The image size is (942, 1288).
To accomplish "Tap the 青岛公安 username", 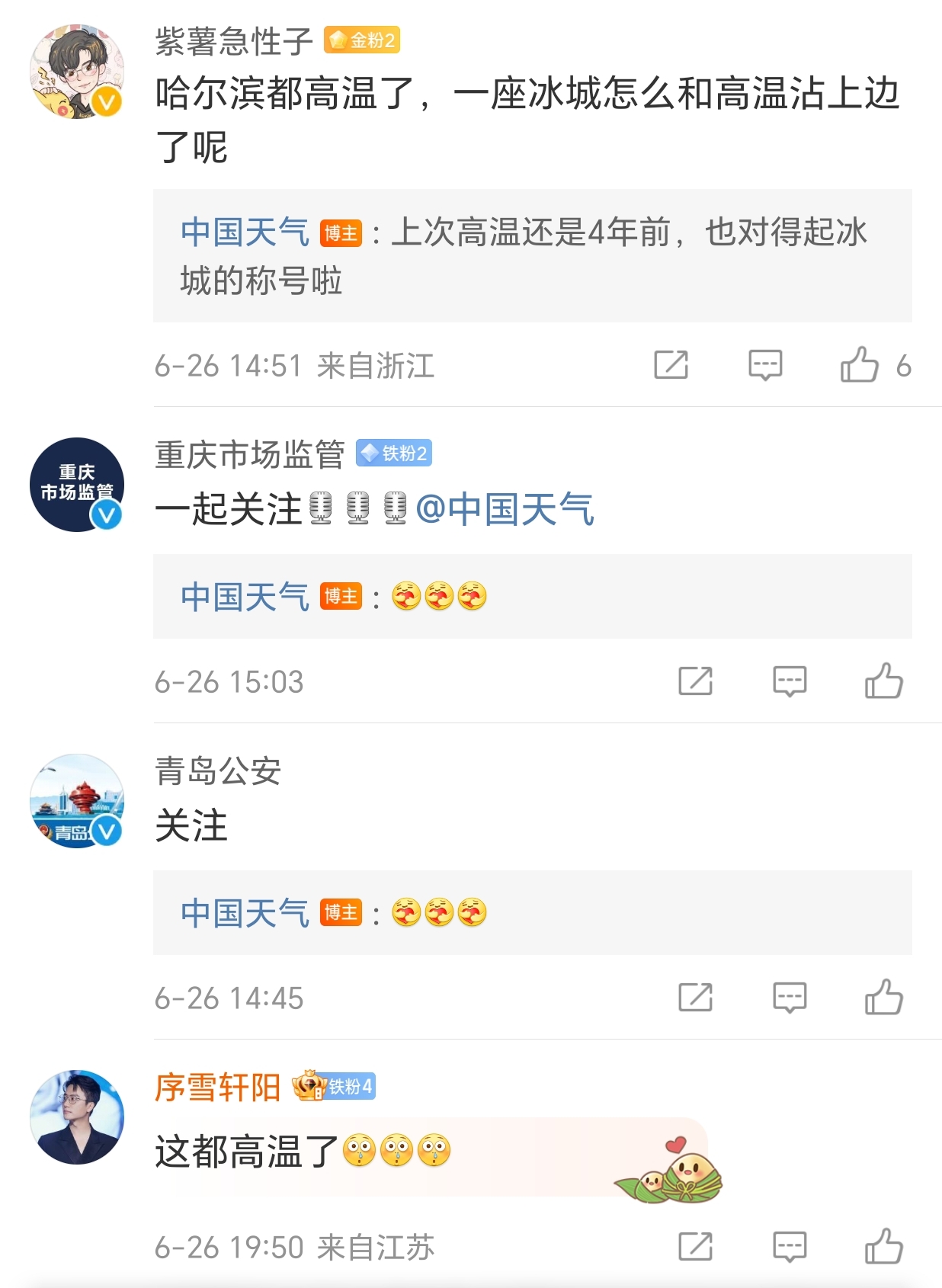I will click(x=218, y=771).
